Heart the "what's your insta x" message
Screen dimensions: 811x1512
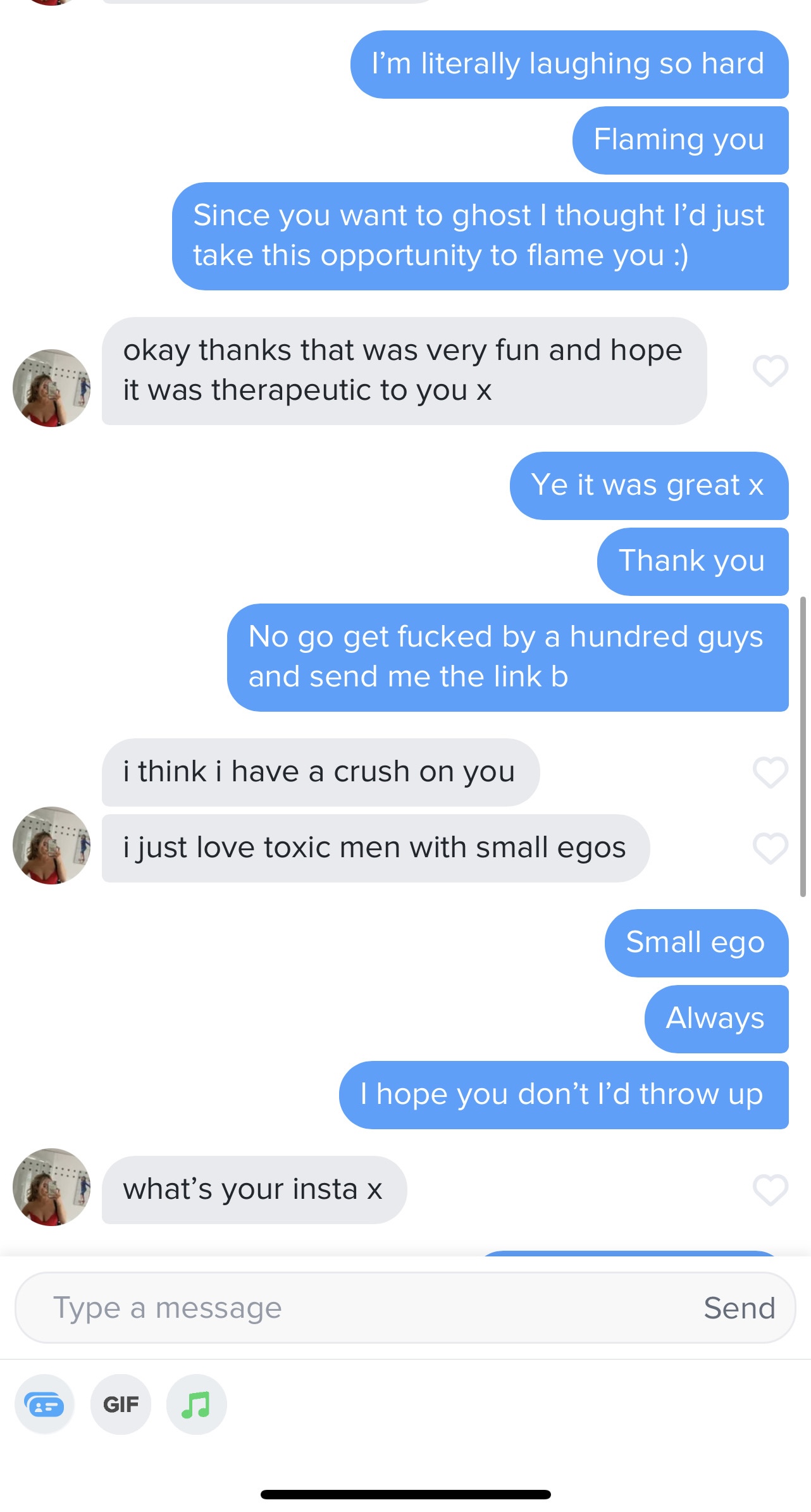770,1190
